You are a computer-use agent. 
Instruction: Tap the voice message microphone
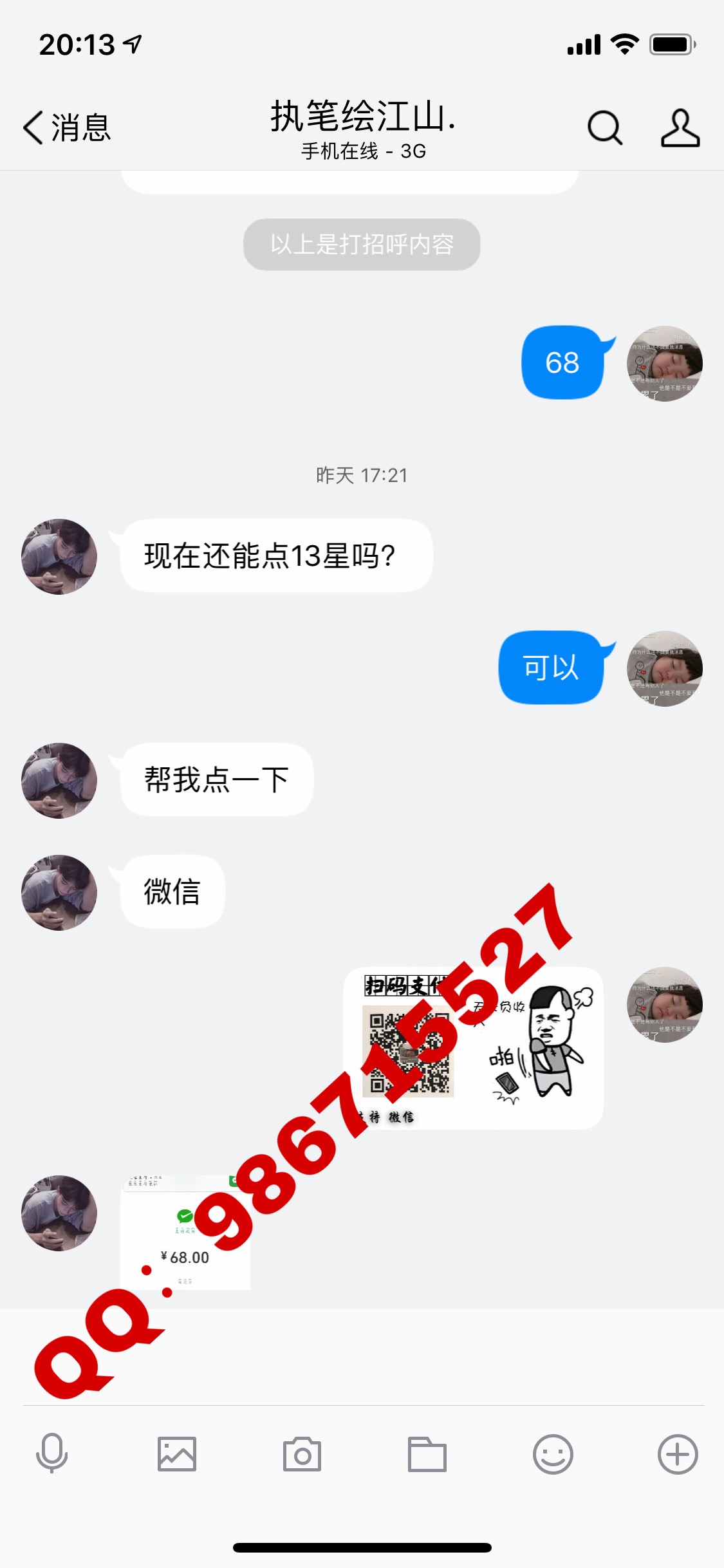click(51, 1453)
